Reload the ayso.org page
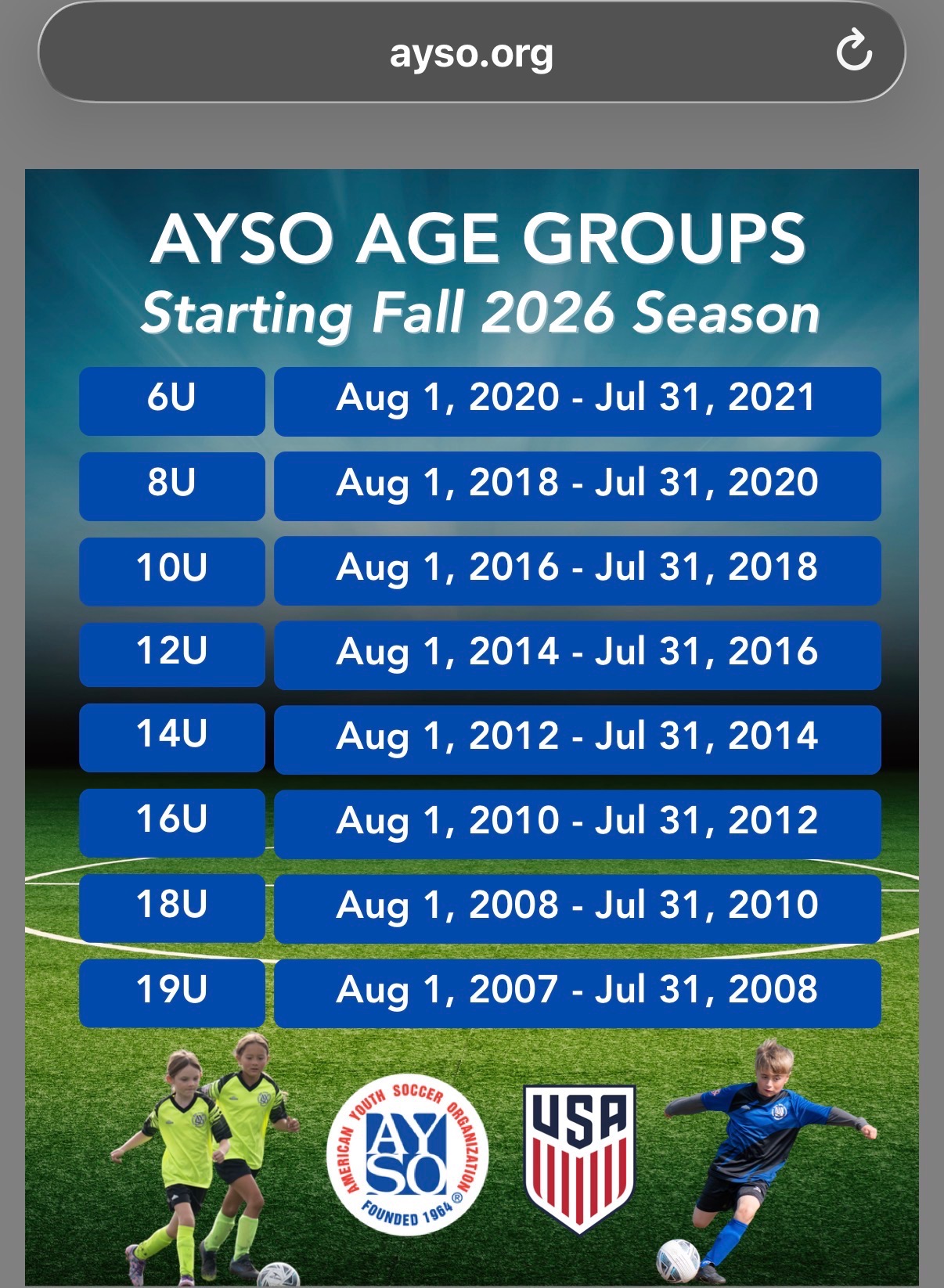Image resolution: width=944 pixels, height=1288 pixels. [854, 52]
